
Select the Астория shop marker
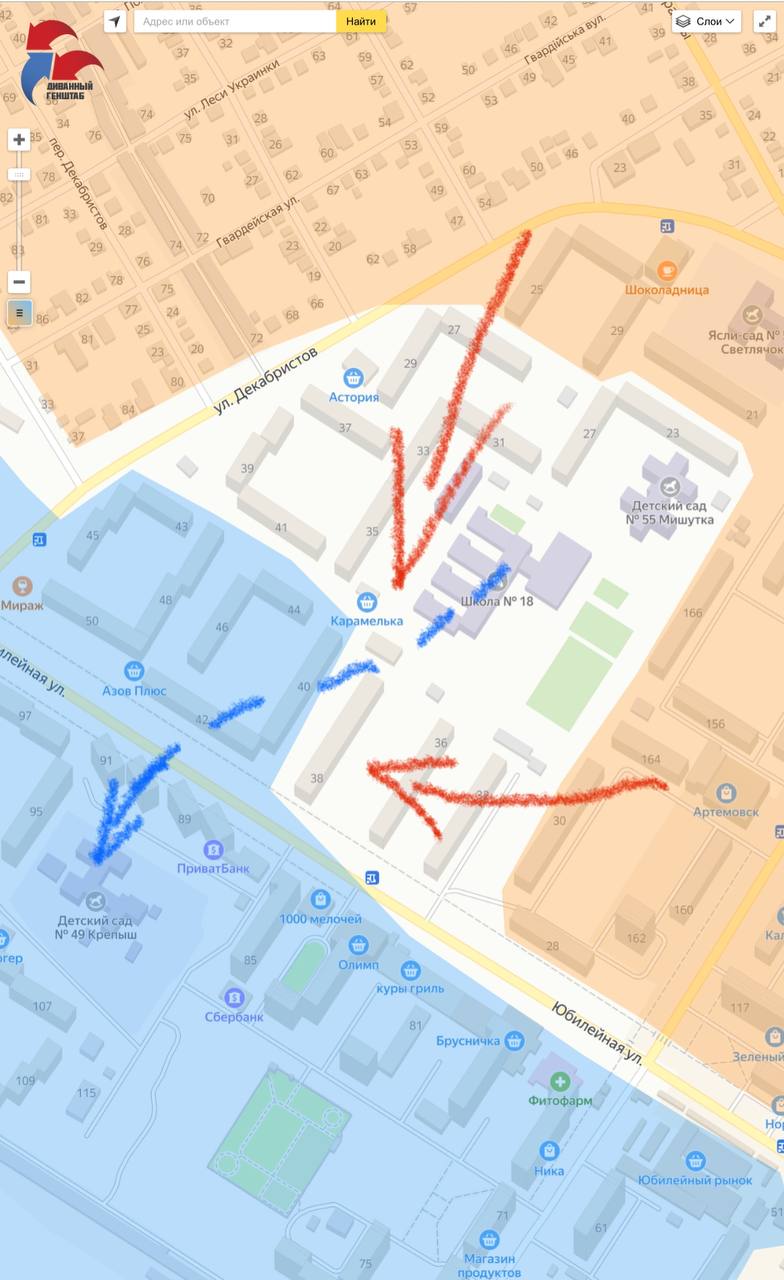click(353, 378)
